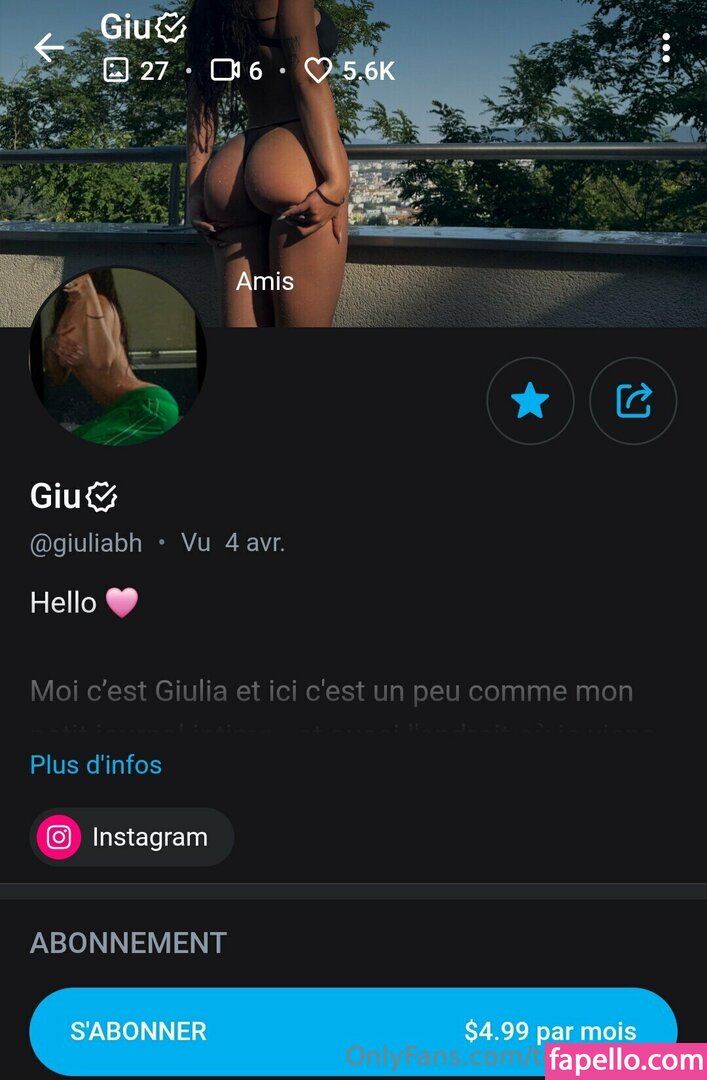Go back using the arrow icon
Viewport: 707px width, 1080px height.
coord(48,47)
